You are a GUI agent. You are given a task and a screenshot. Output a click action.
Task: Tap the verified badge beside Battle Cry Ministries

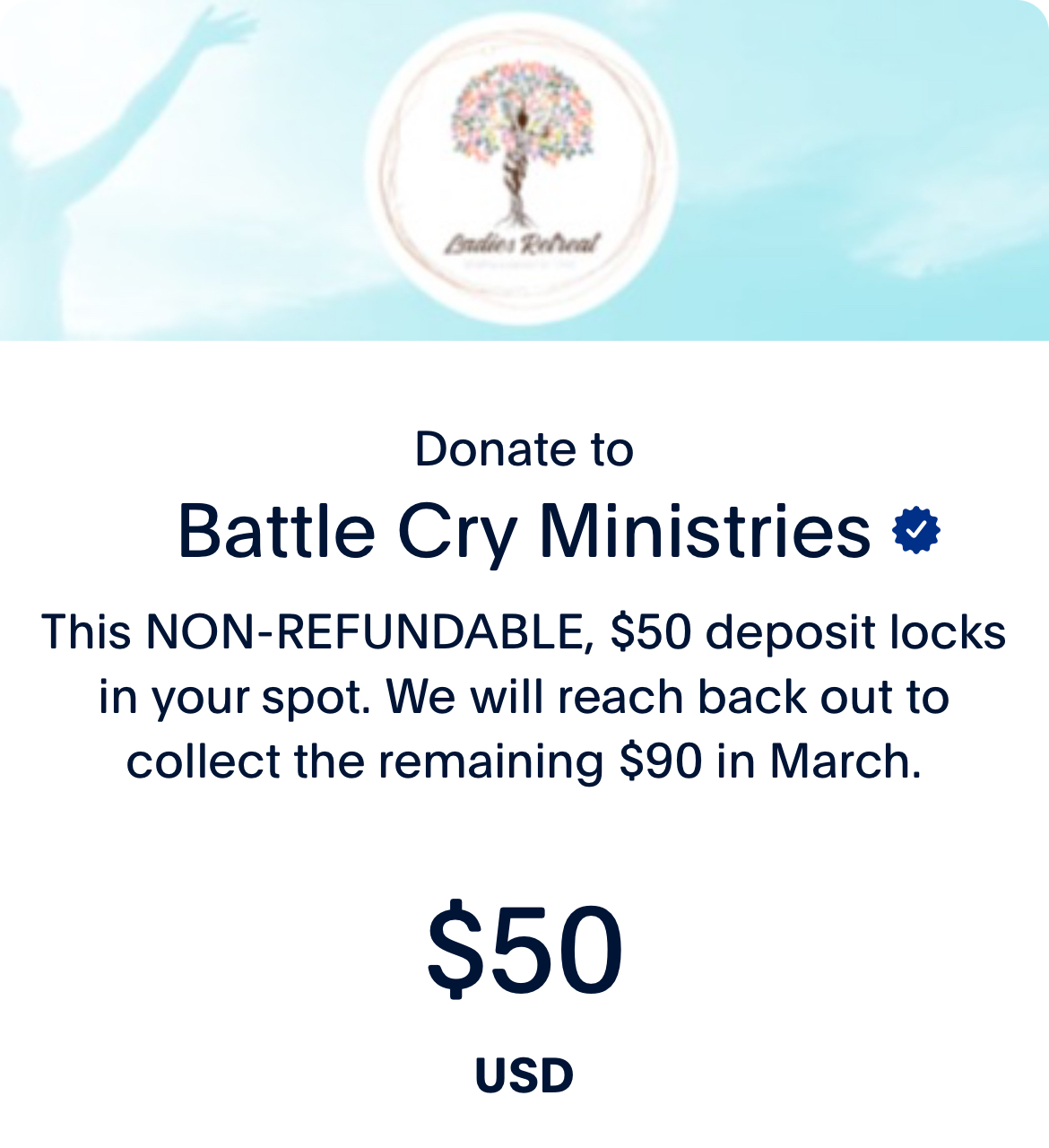[916, 530]
